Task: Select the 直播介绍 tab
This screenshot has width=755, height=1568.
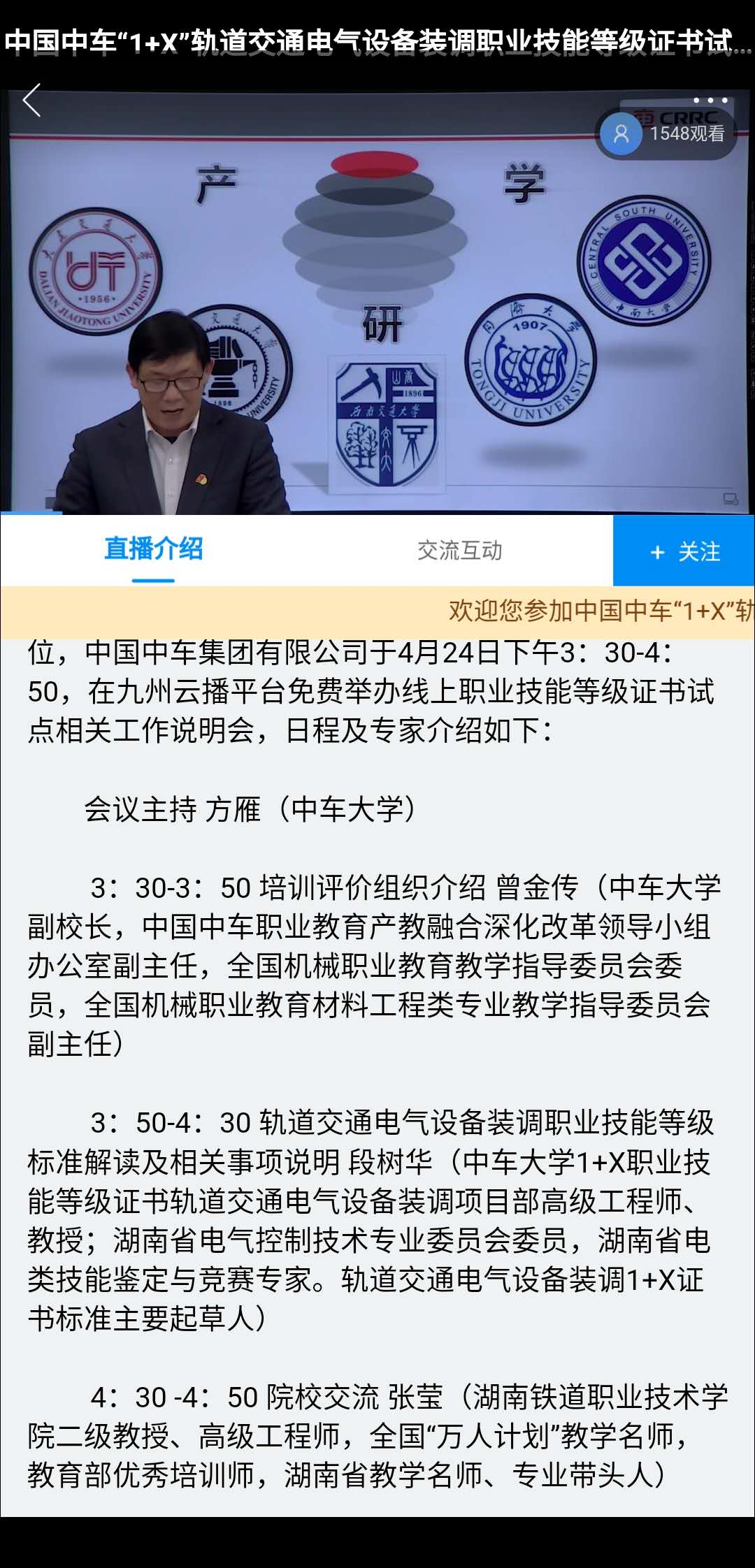Action: click(x=153, y=549)
